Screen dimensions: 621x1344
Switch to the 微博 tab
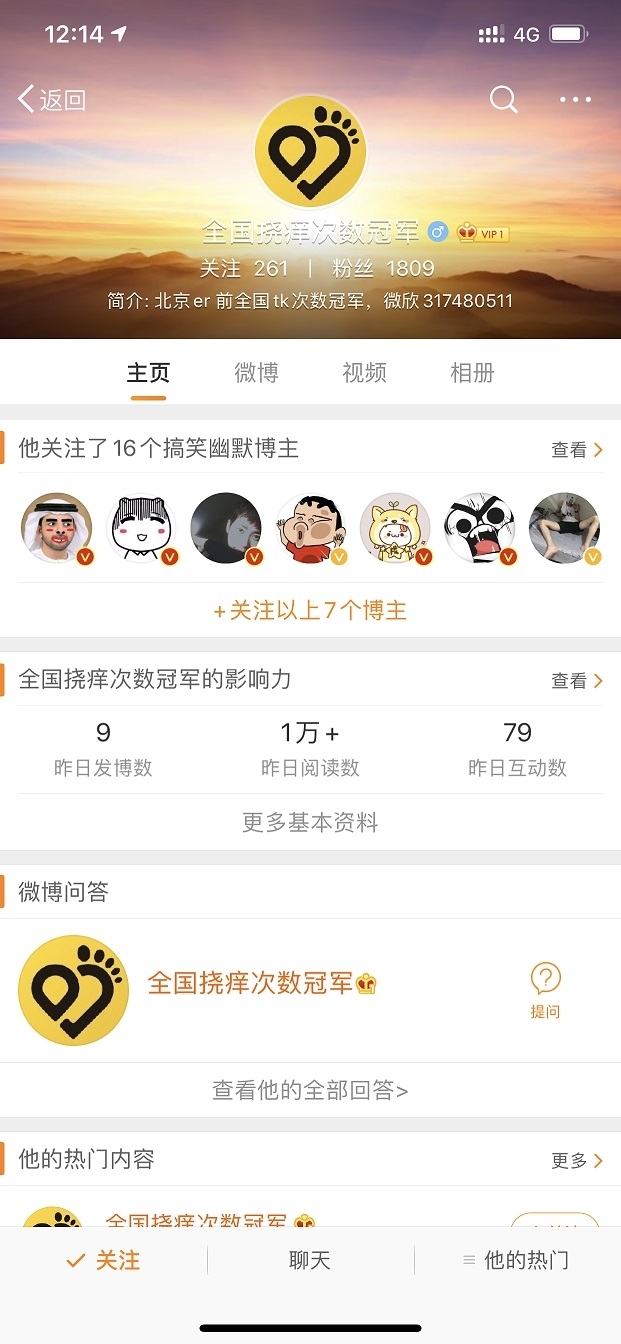pyautogui.click(x=256, y=373)
